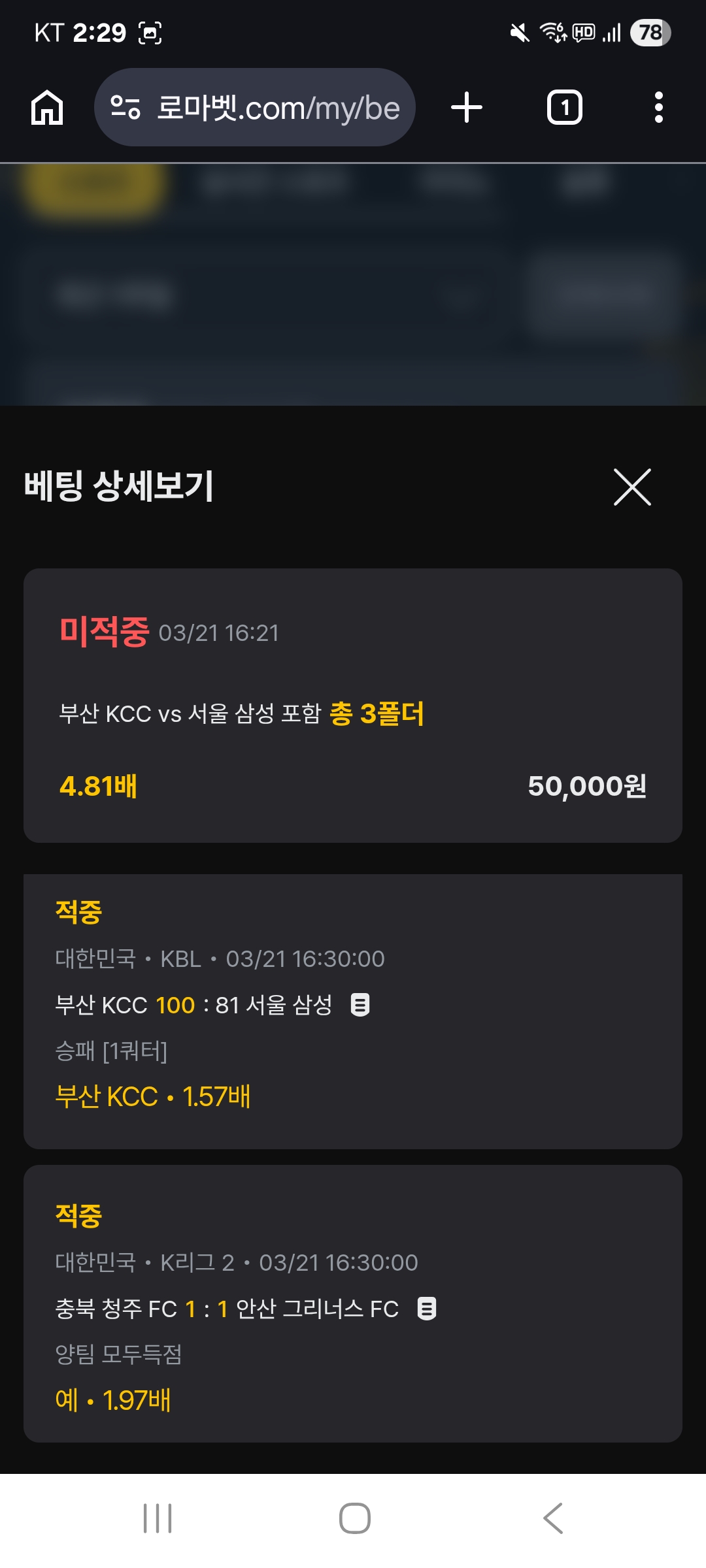Open a new browser tab
This screenshot has height=1568, width=706.
(x=467, y=108)
